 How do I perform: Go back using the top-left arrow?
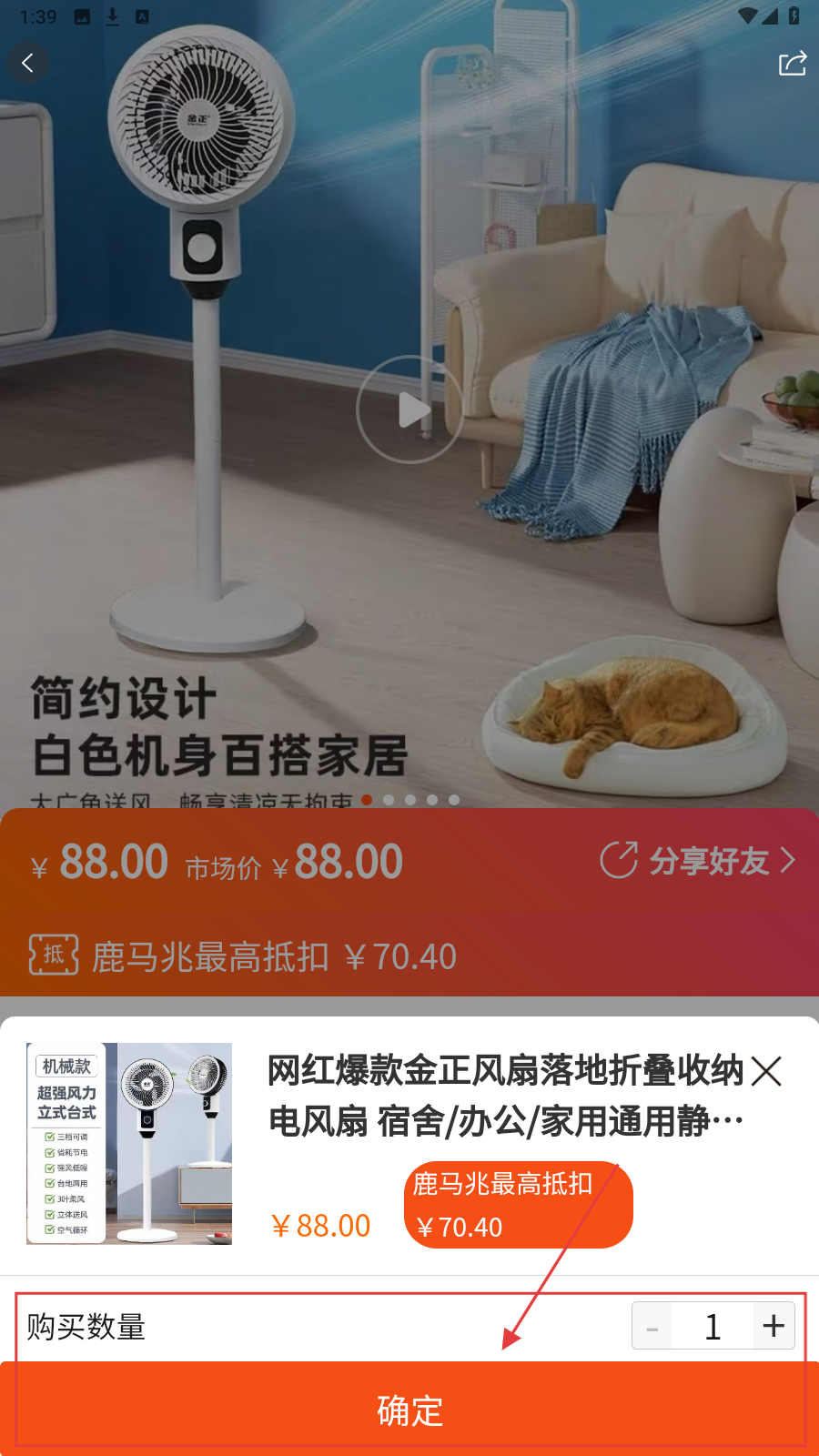pos(28,63)
